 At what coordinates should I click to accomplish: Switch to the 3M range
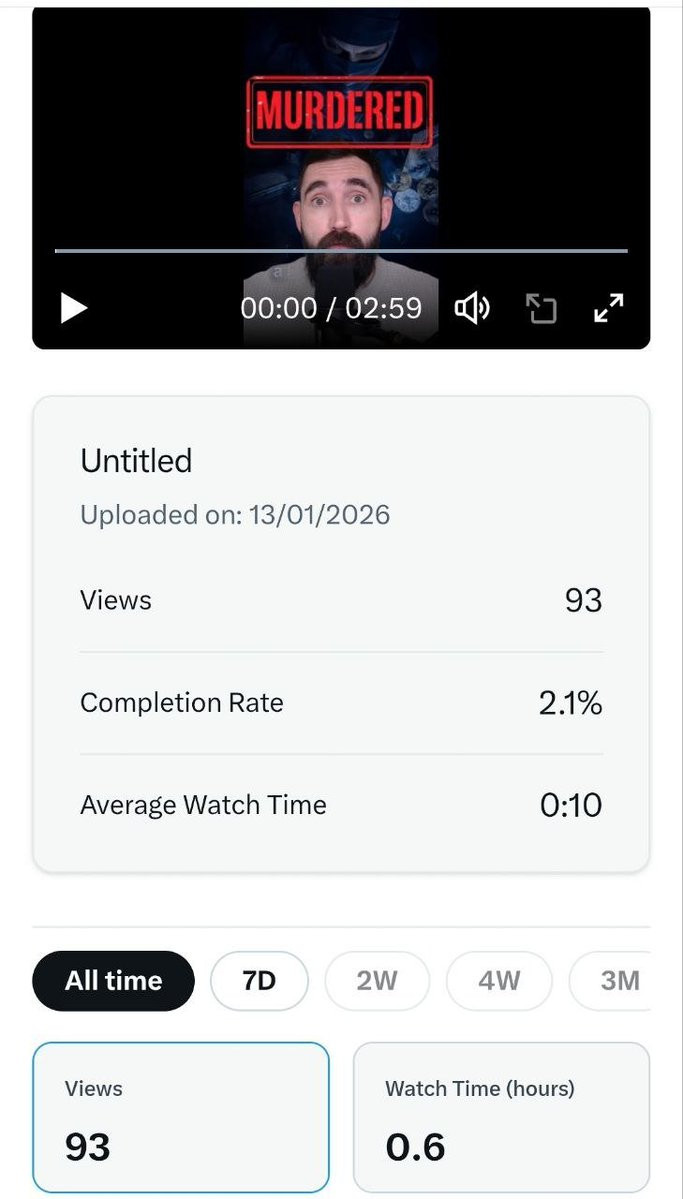pos(610,981)
